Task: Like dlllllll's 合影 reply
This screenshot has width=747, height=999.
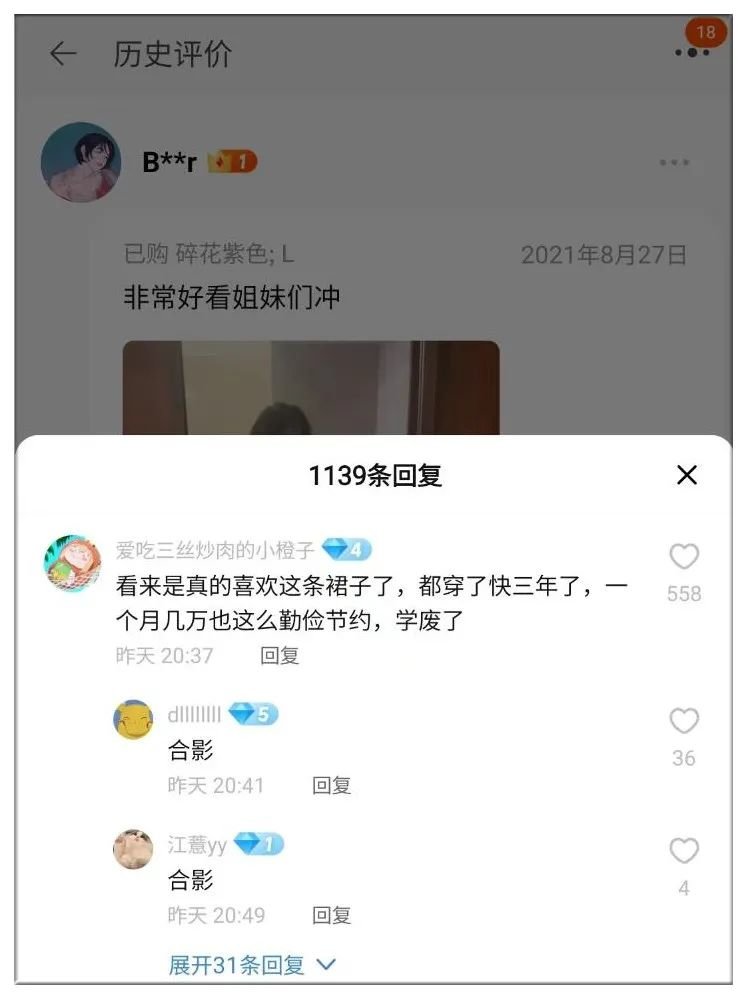Action: coord(684,721)
